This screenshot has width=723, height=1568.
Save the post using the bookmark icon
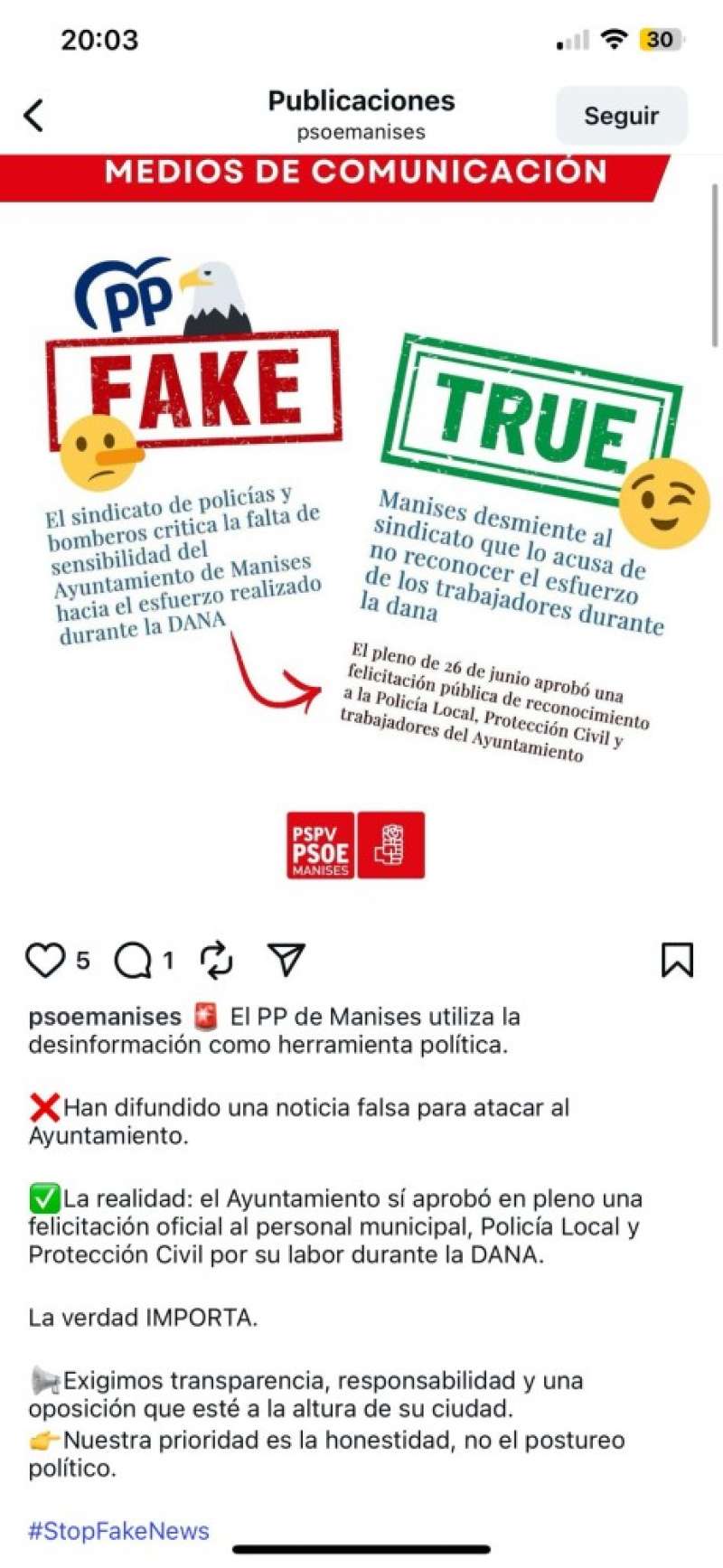[x=677, y=960]
